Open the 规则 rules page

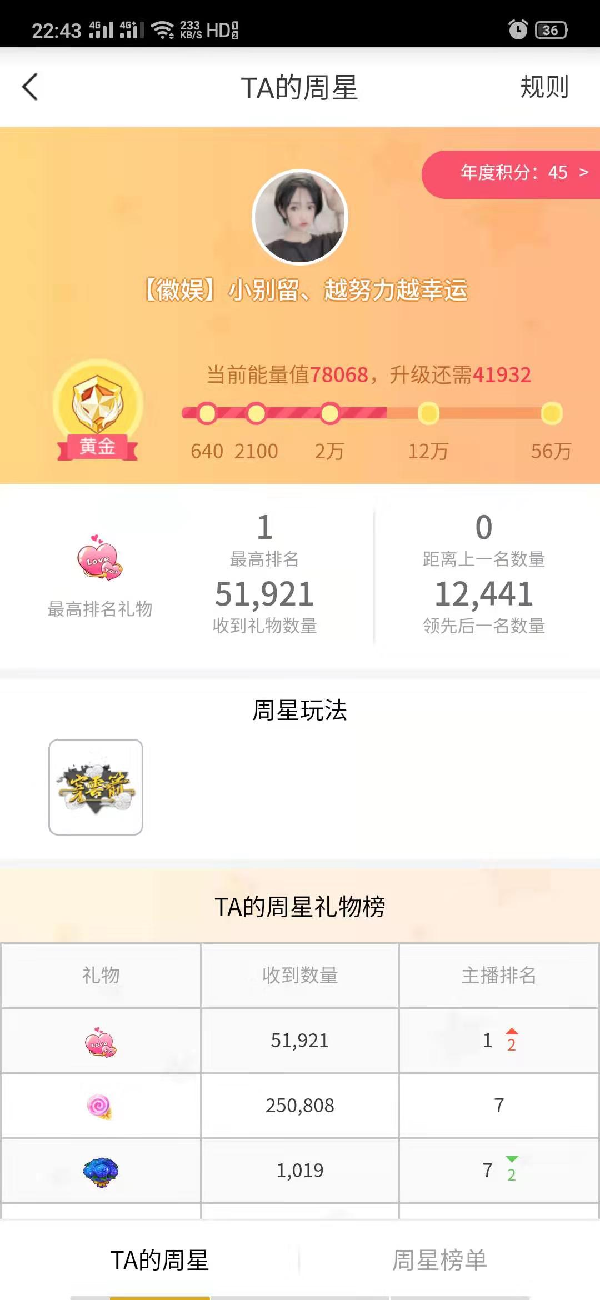[x=544, y=87]
